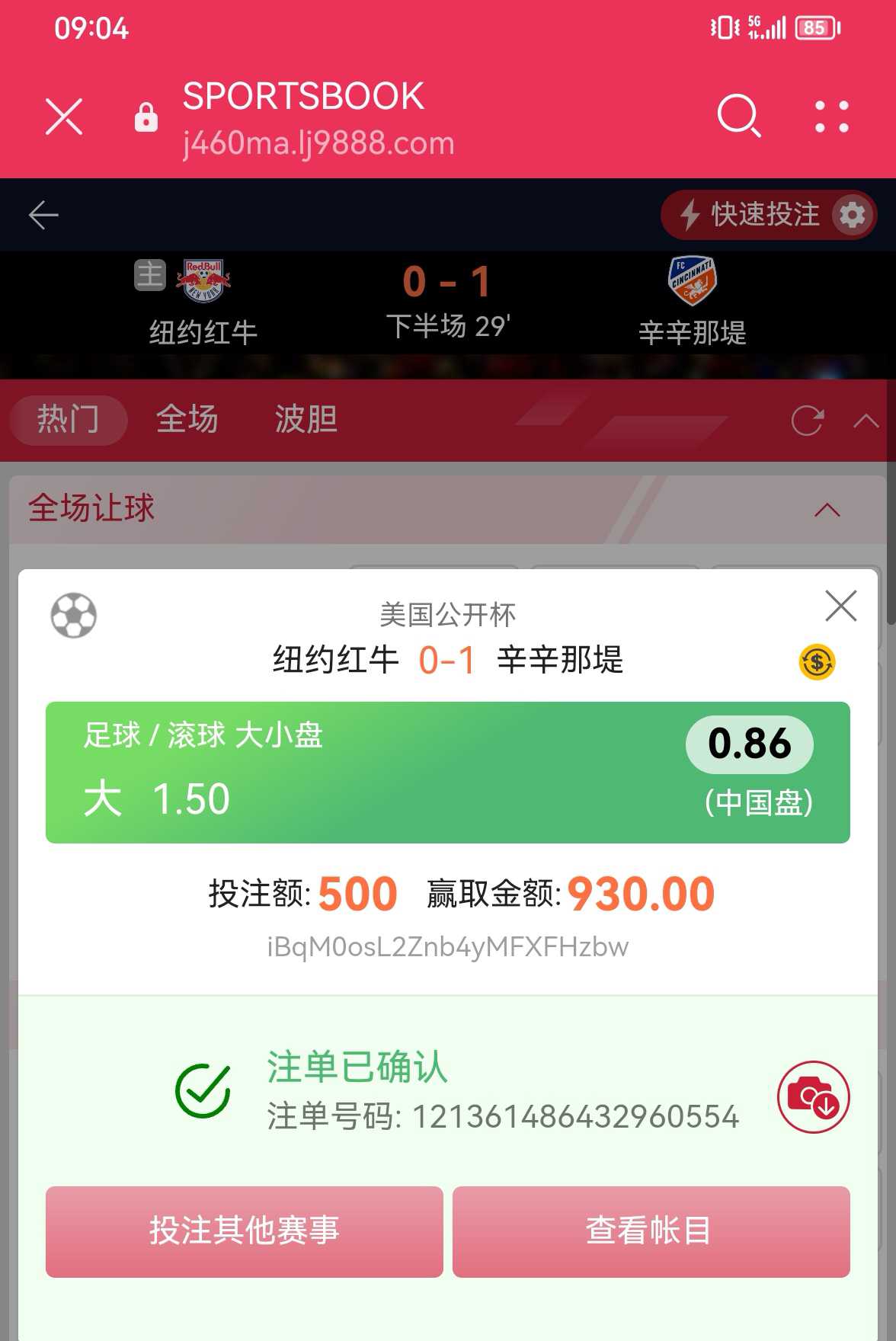Go back with the arrow icon

[43, 215]
